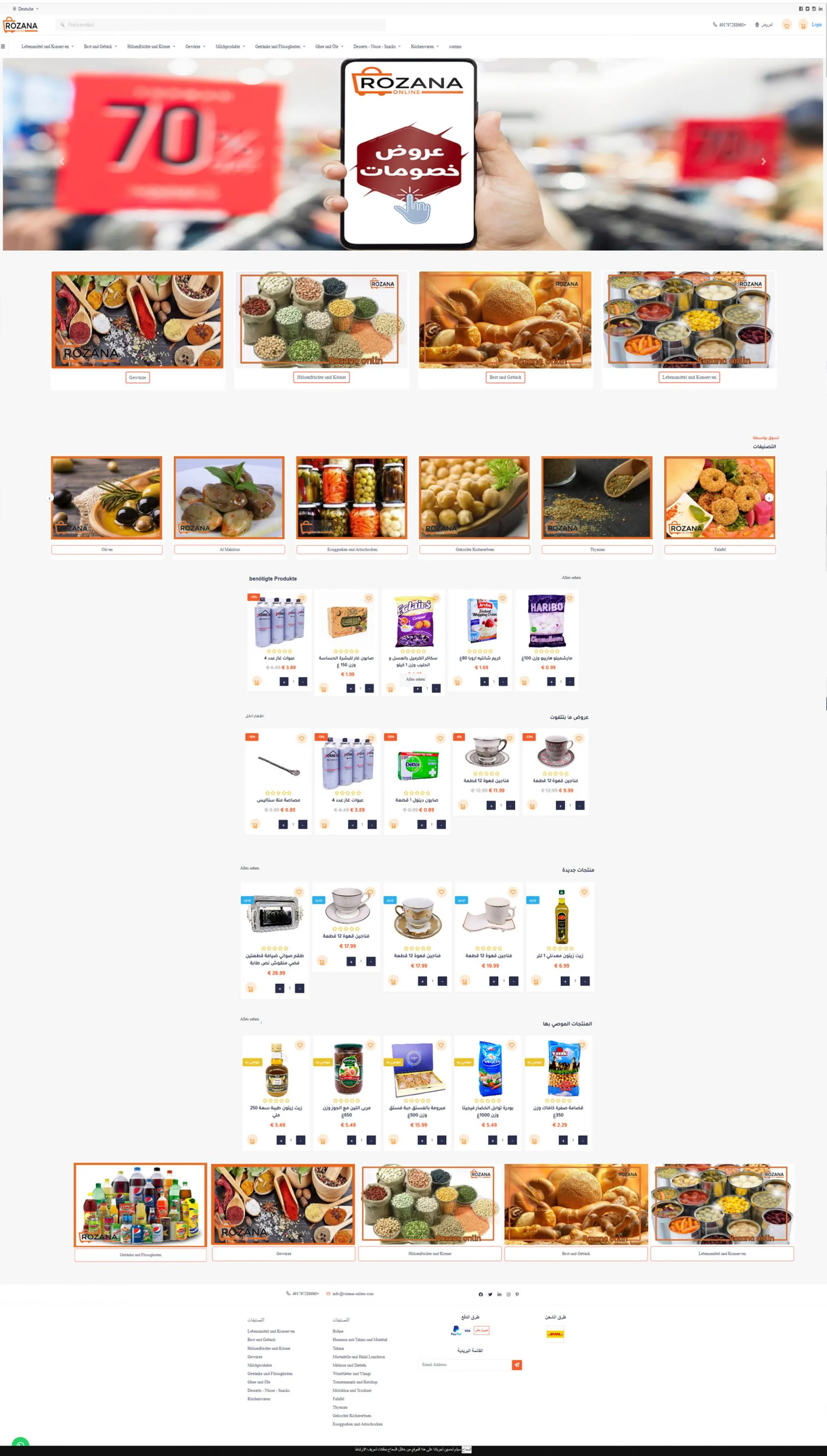
Task: See all benötigte Produkte via Alles sehen
Action: pos(571,578)
